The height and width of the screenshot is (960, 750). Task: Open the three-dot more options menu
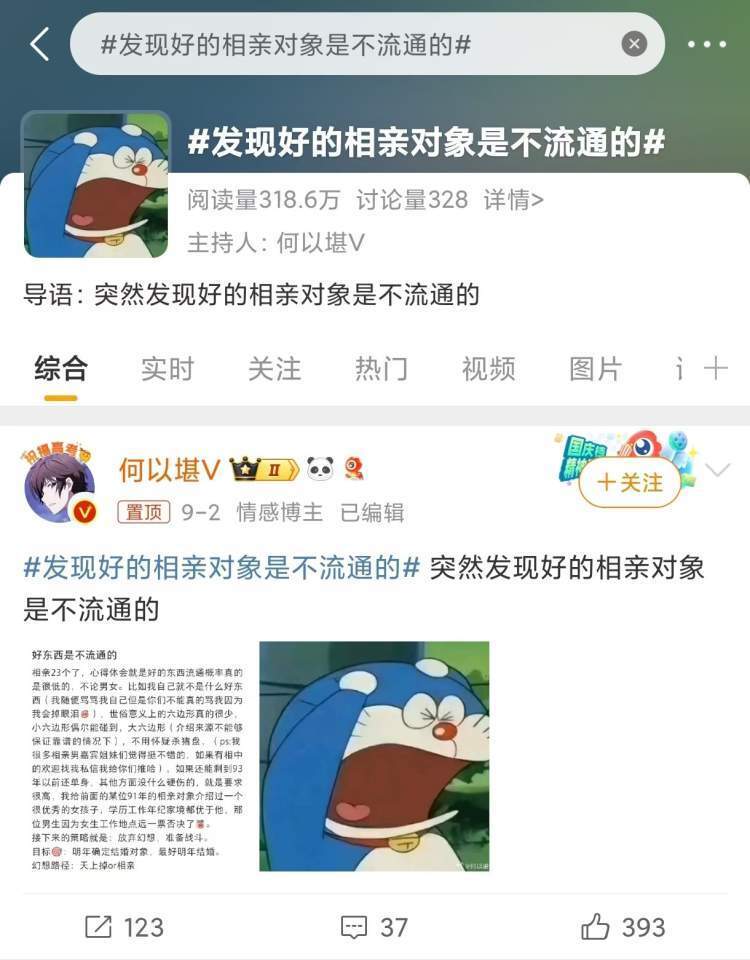click(x=712, y=43)
